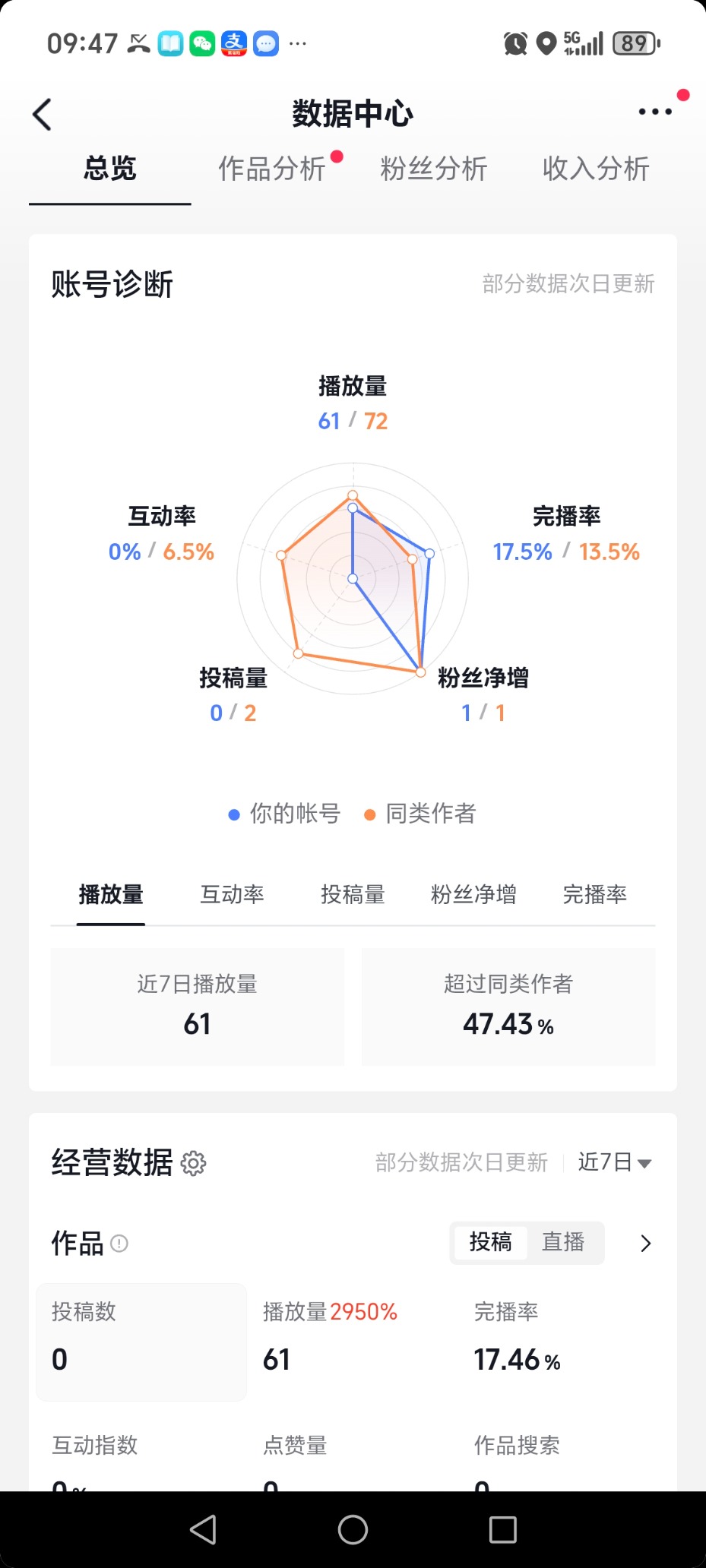The width and height of the screenshot is (706, 1568).
Task: Open works details via the right chevron
Action: coord(645,1244)
